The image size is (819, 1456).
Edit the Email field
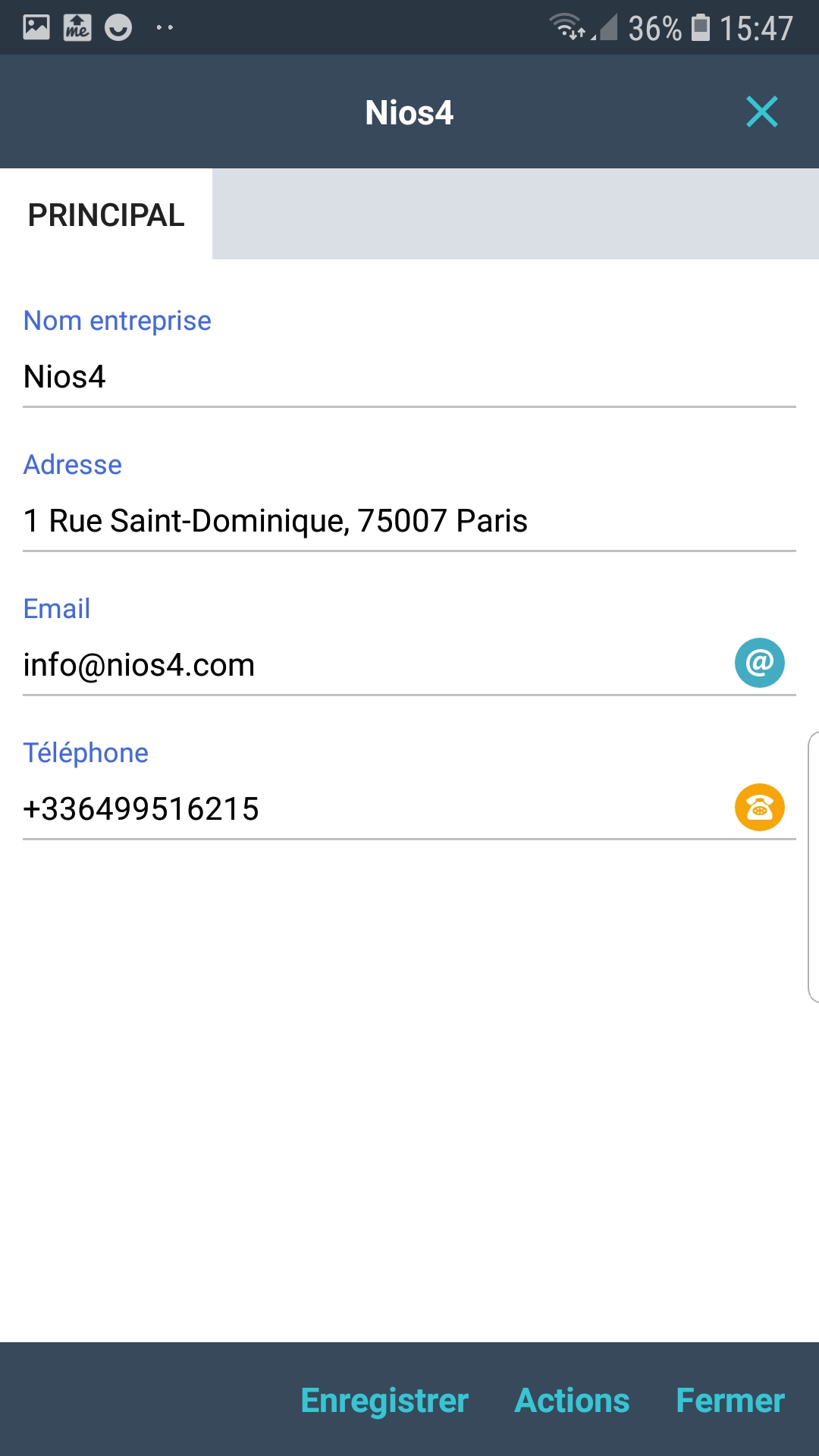pos(364,665)
